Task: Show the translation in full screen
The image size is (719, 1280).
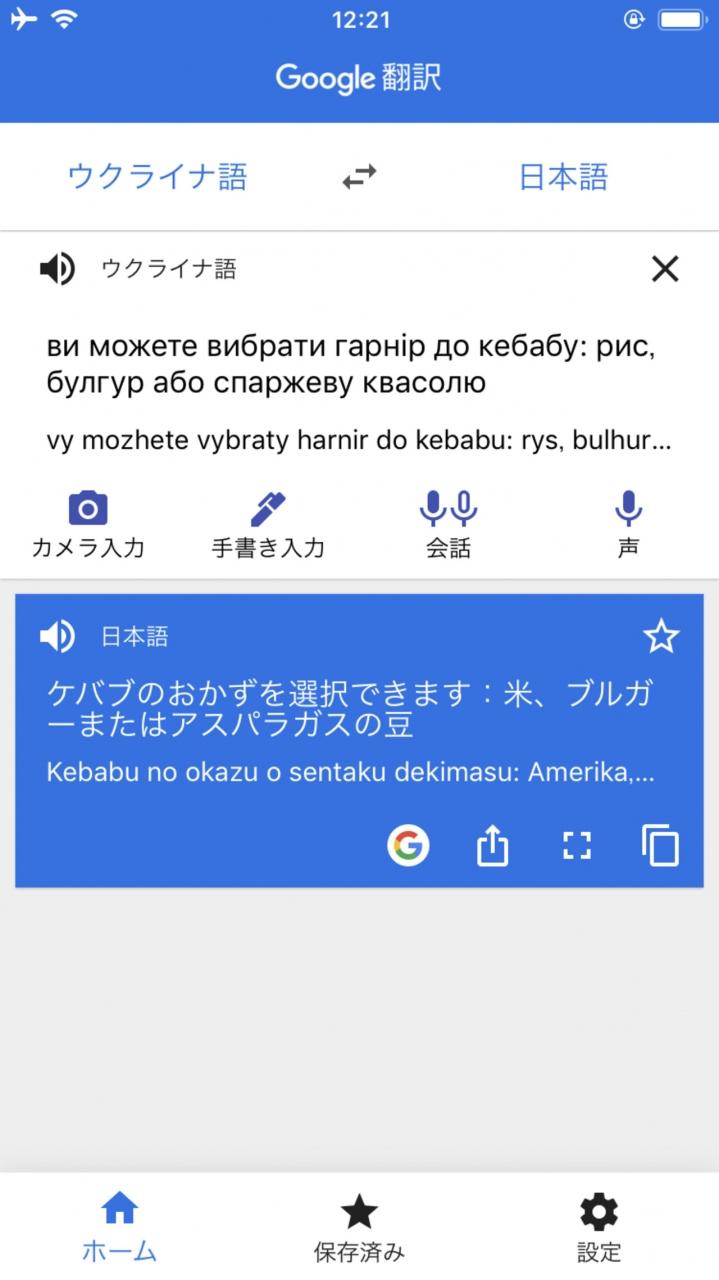Action: click(576, 846)
